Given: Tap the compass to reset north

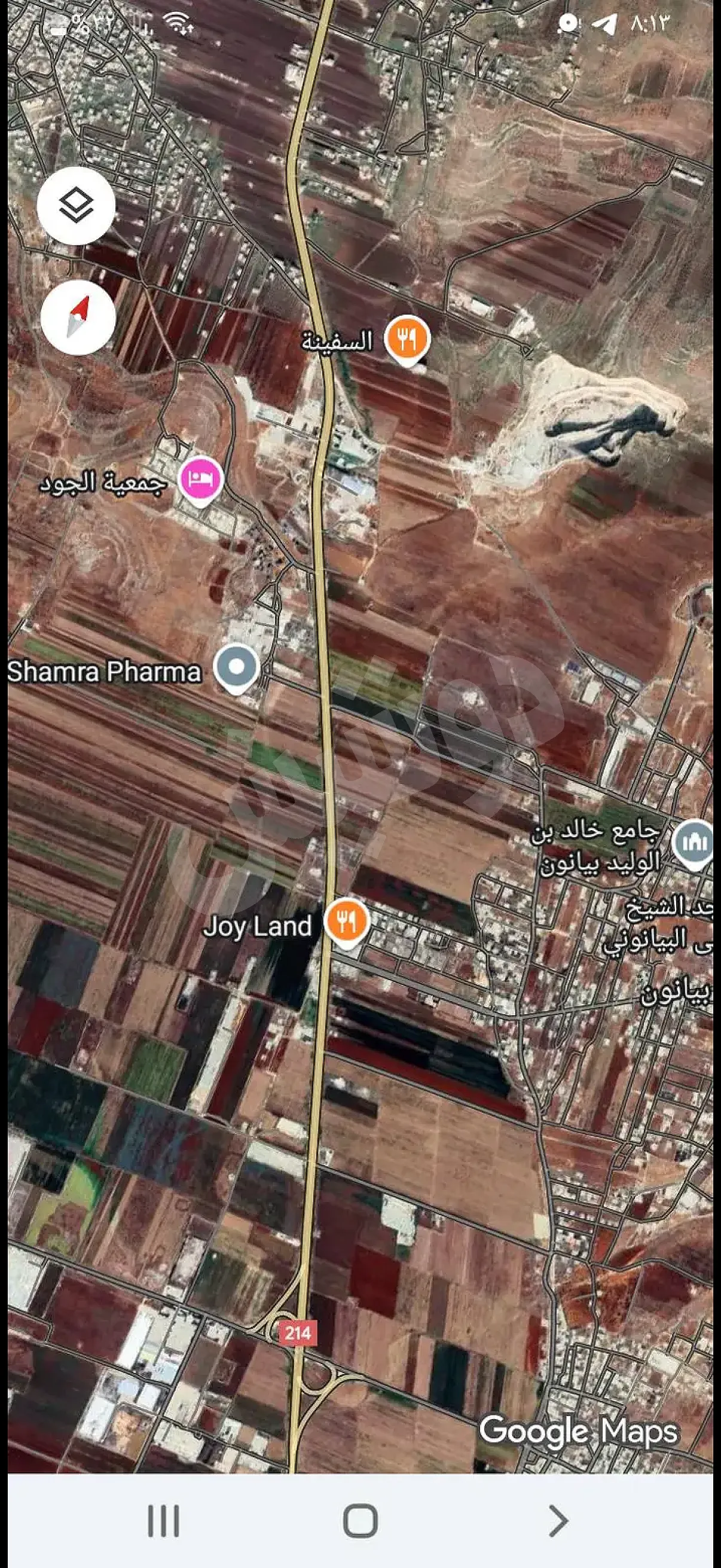Looking at the screenshot, I should click(78, 318).
